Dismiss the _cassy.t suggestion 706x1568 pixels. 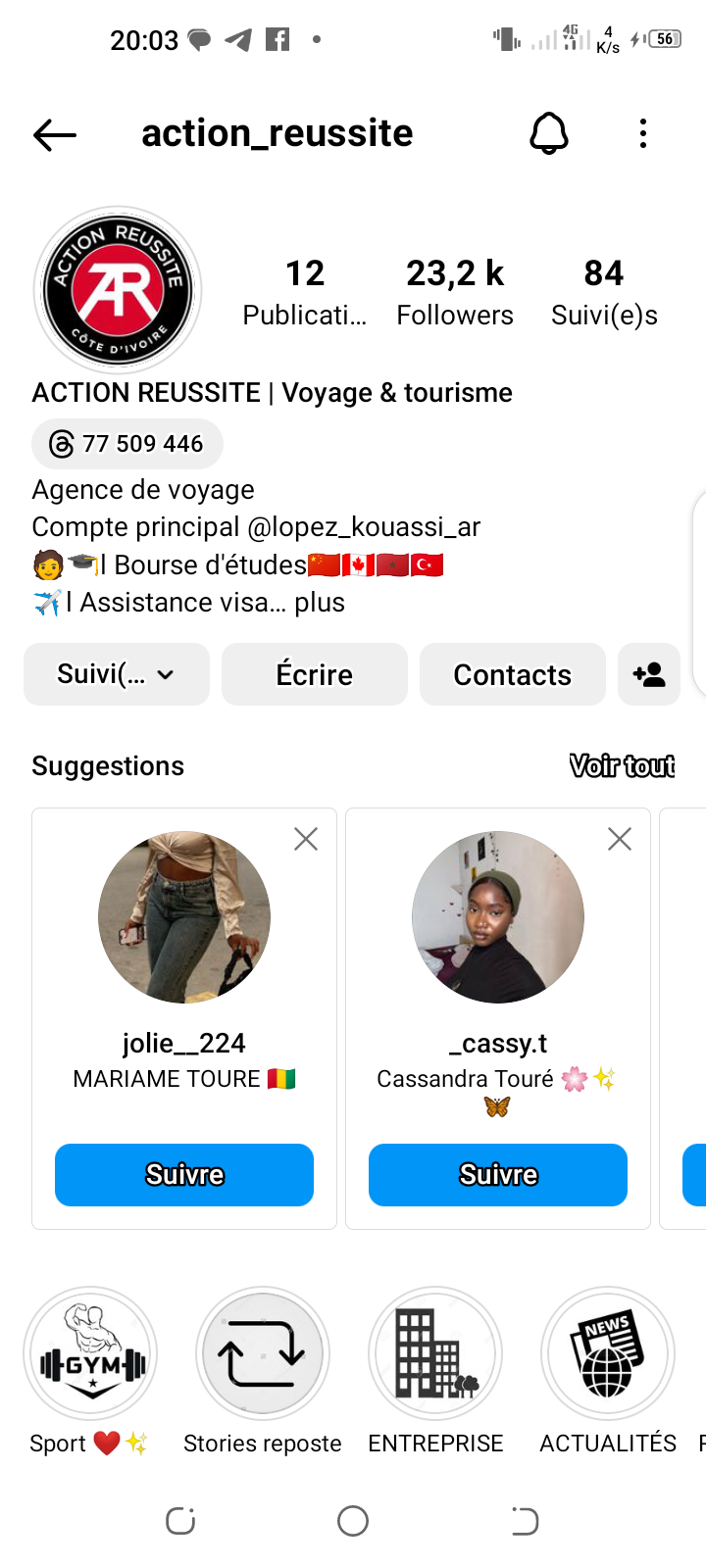tap(620, 839)
